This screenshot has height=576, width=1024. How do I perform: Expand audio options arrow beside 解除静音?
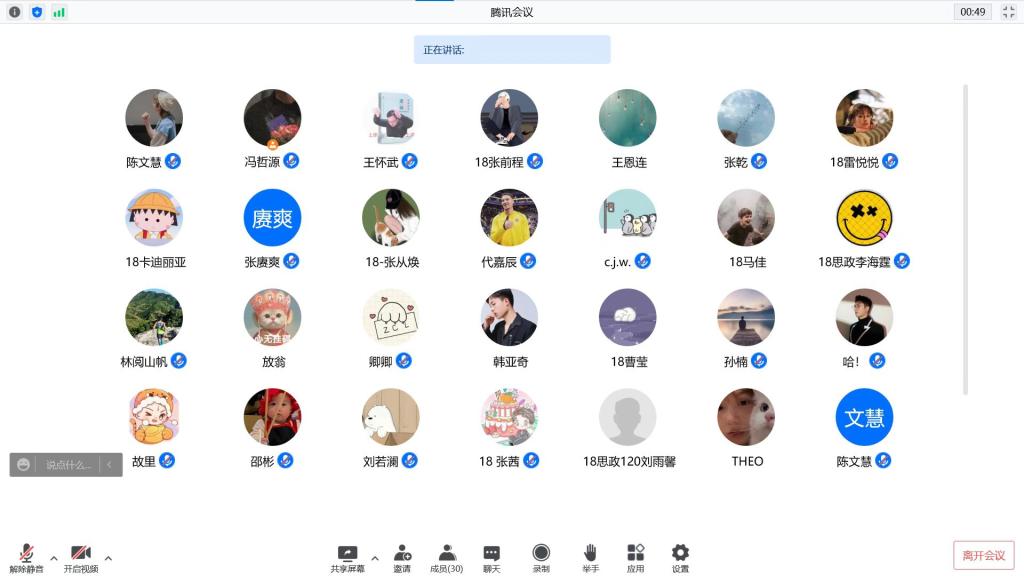[53, 558]
